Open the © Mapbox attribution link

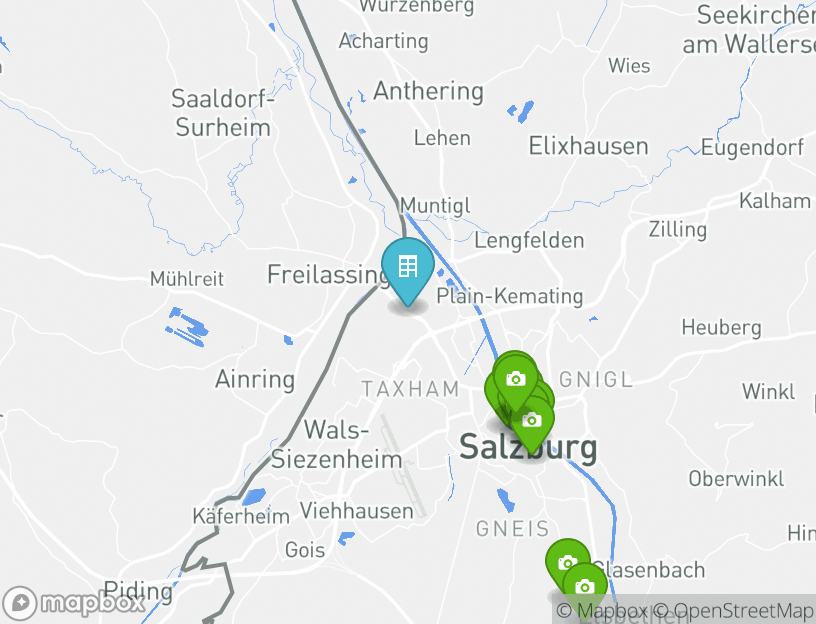(602, 610)
